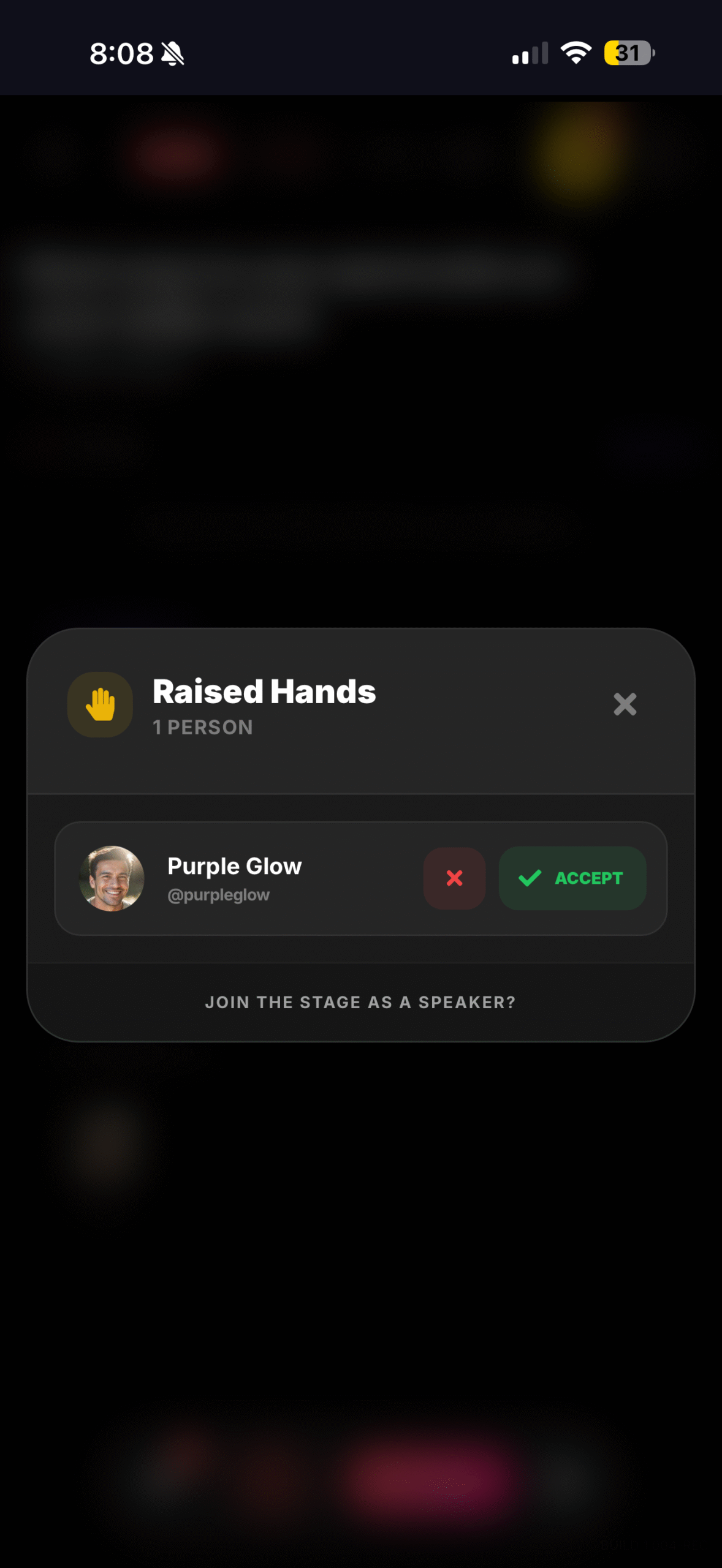Viewport: 722px width, 1568px height.
Task: Open Purple Glow's profile picture
Action: coord(112,878)
